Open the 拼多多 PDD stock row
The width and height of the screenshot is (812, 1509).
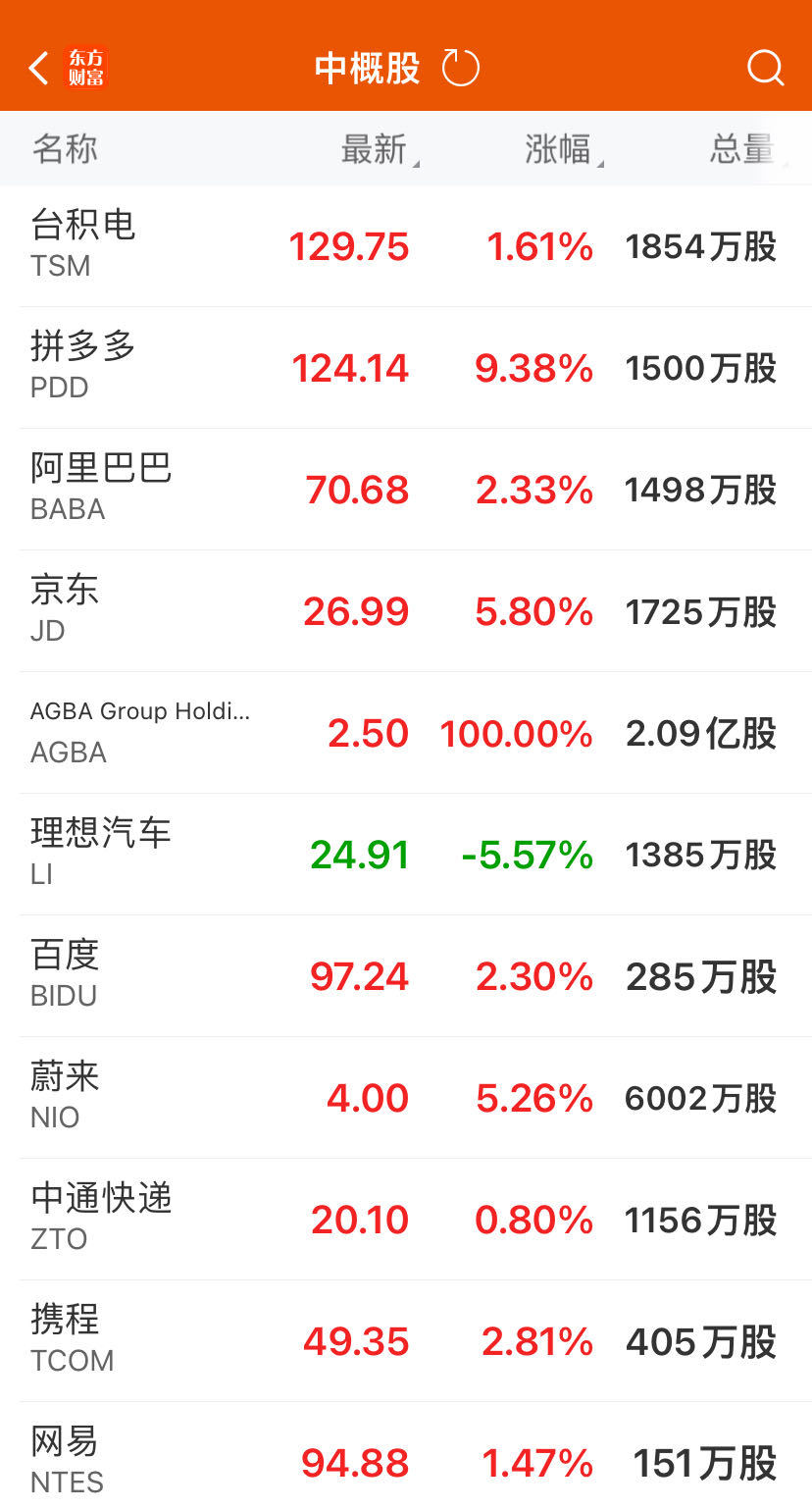tap(406, 367)
